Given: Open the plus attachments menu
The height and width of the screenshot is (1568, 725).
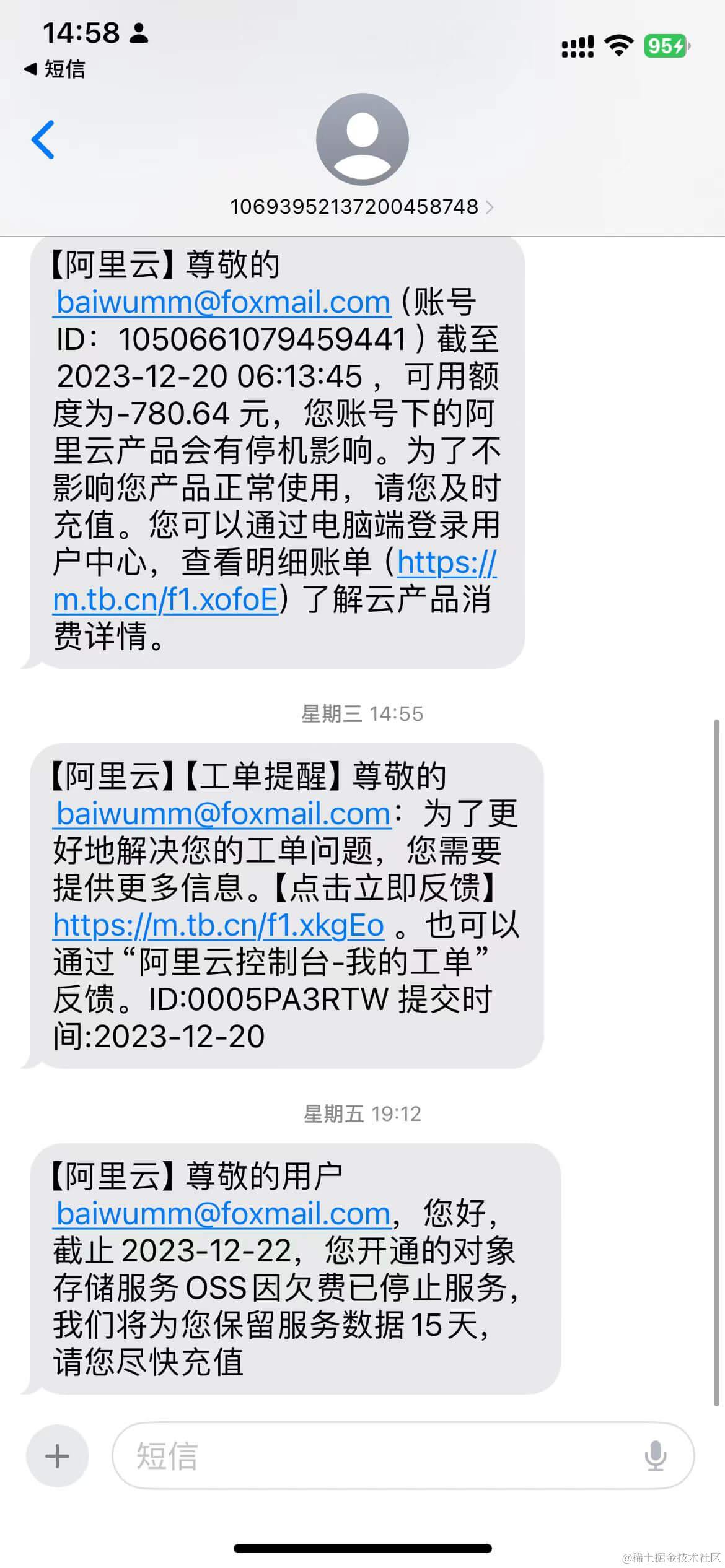Looking at the screenshot, I should (57, 1456).
